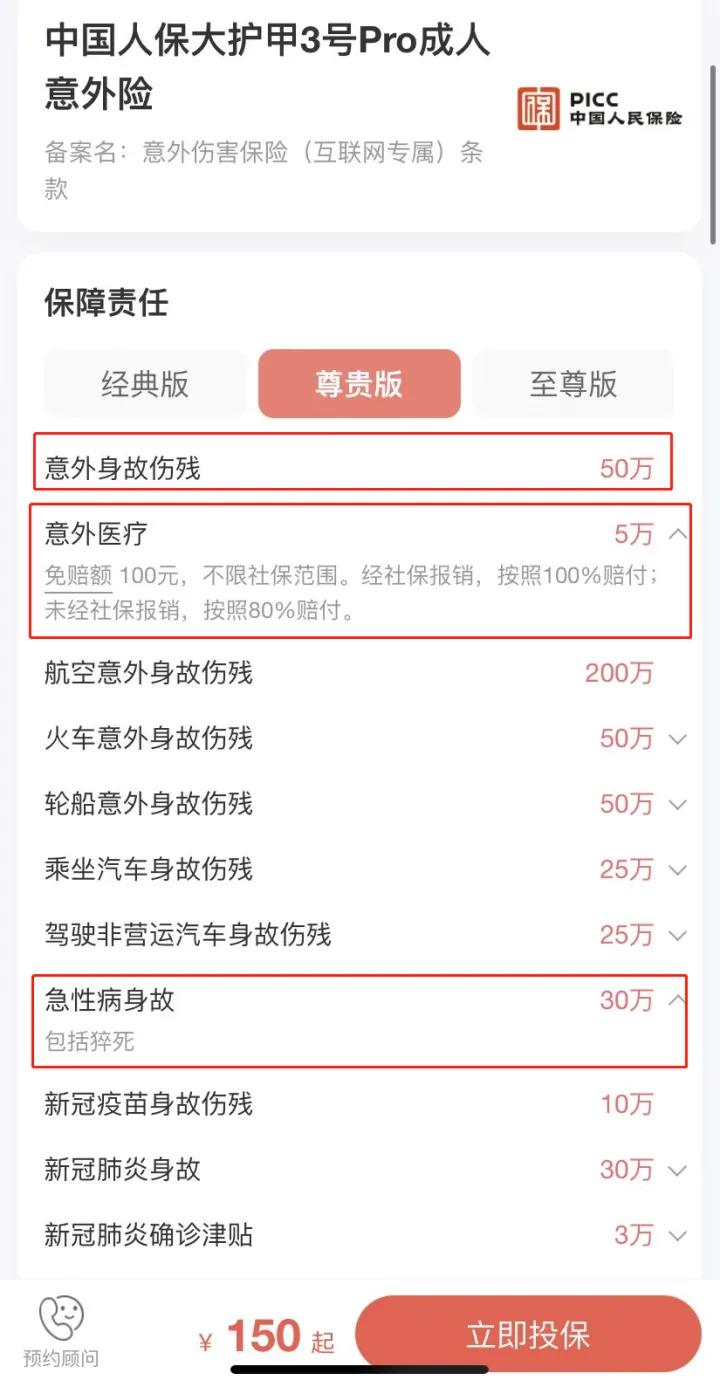Collapse the 意外医疗 details
Viewport: 720px width, 1387px height.
point(677,534)
